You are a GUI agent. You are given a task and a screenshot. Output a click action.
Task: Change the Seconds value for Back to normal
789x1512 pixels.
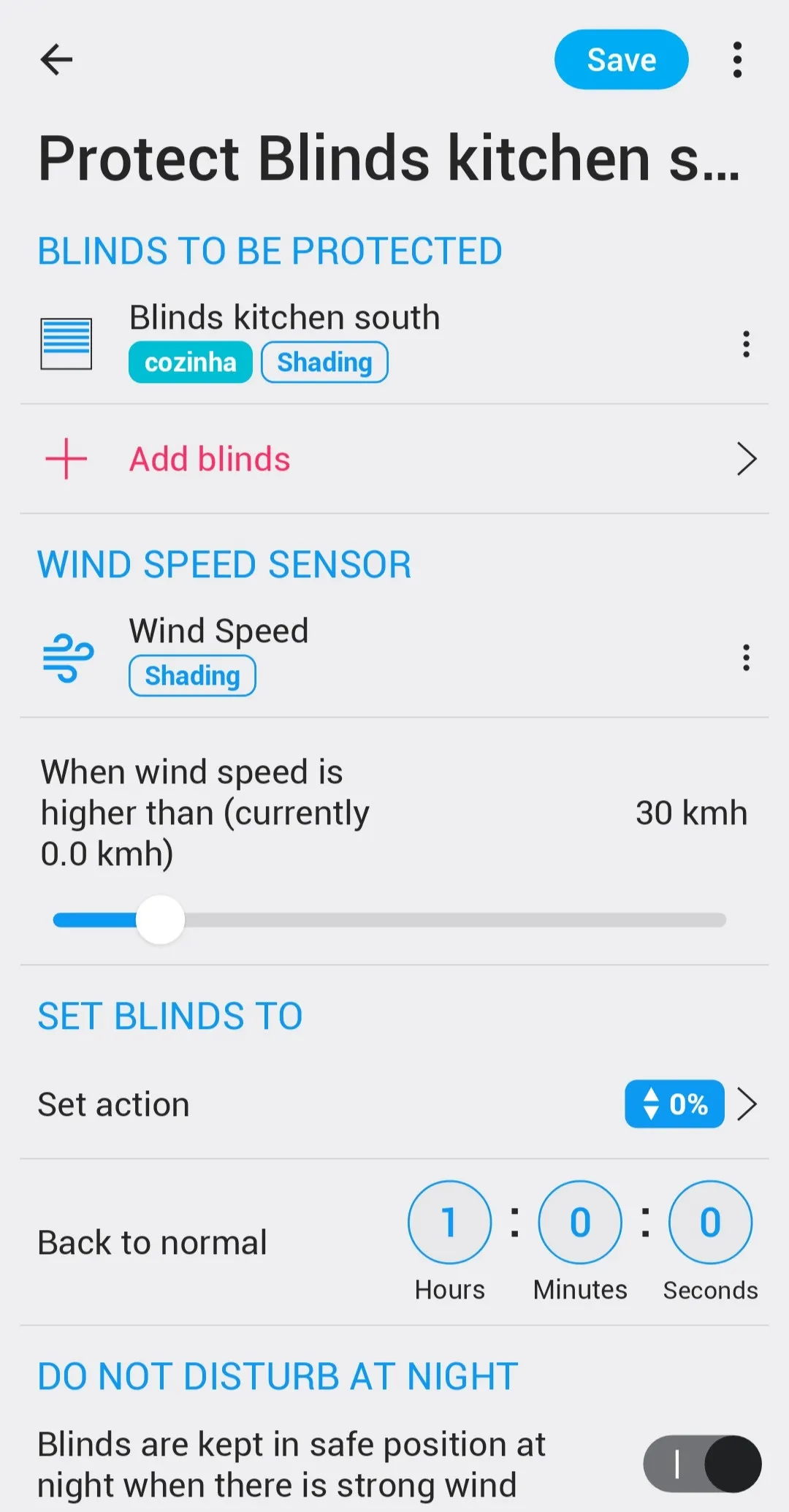coord(710,1222)
